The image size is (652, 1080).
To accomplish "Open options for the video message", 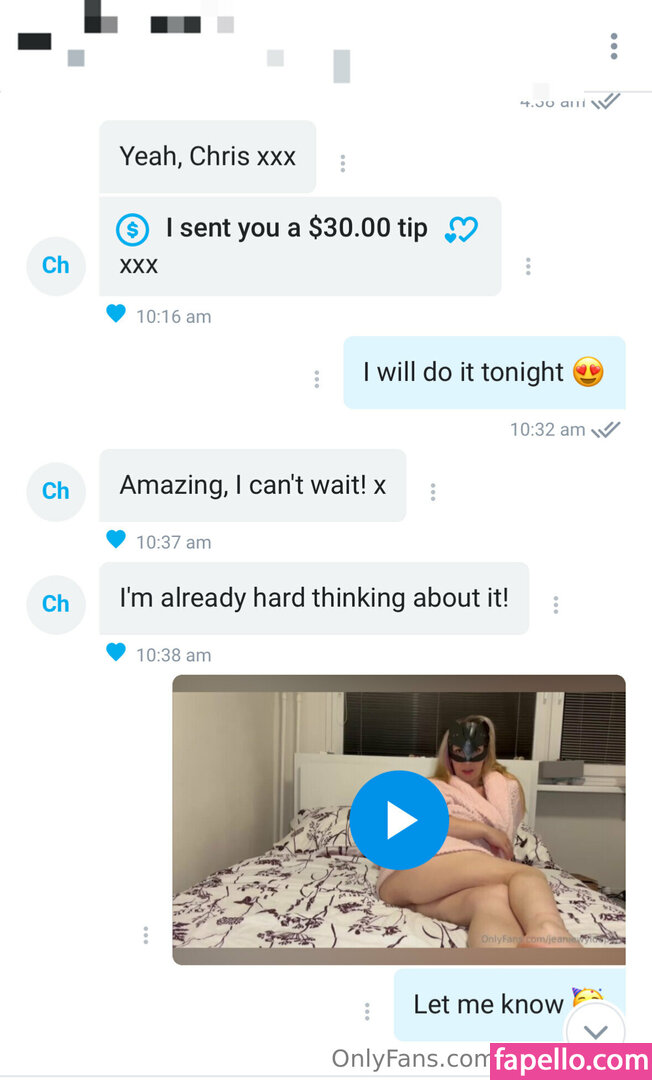I will click(145, 935).
